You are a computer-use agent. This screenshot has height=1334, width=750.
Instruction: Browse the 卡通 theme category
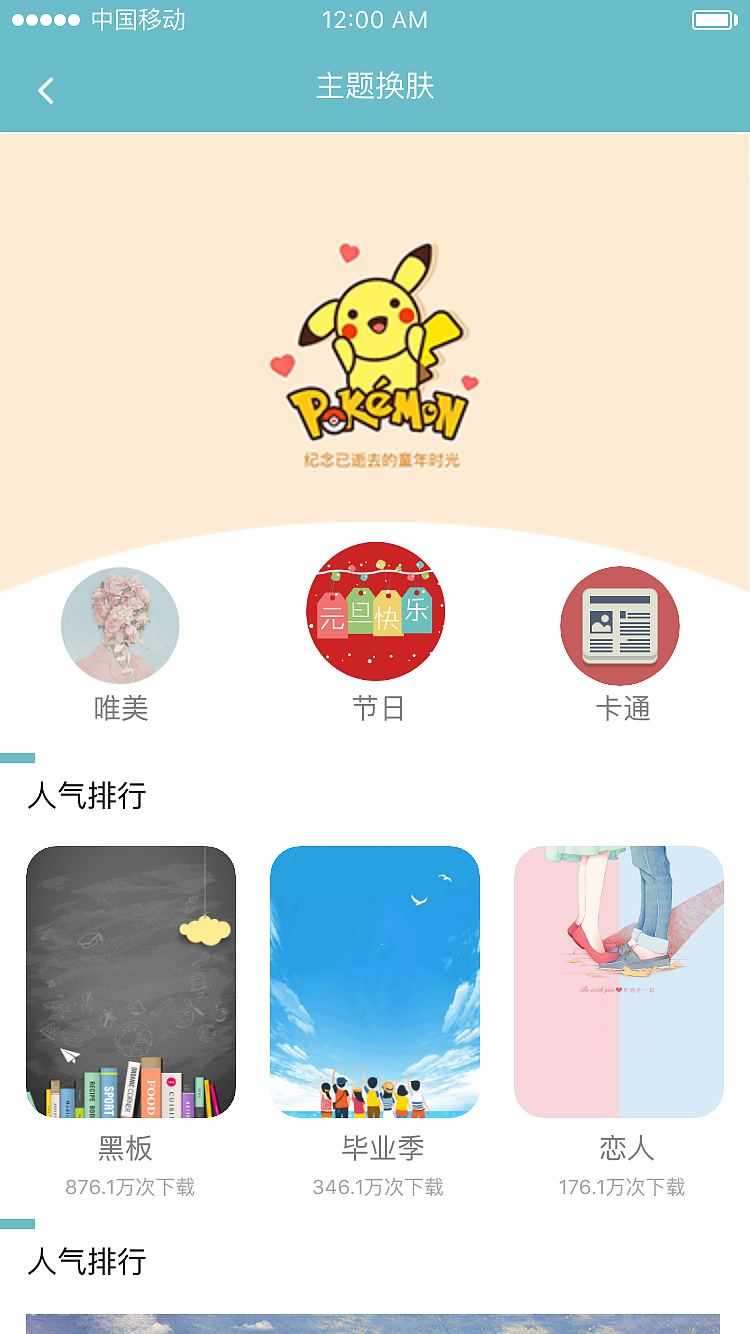click(620, 626)
